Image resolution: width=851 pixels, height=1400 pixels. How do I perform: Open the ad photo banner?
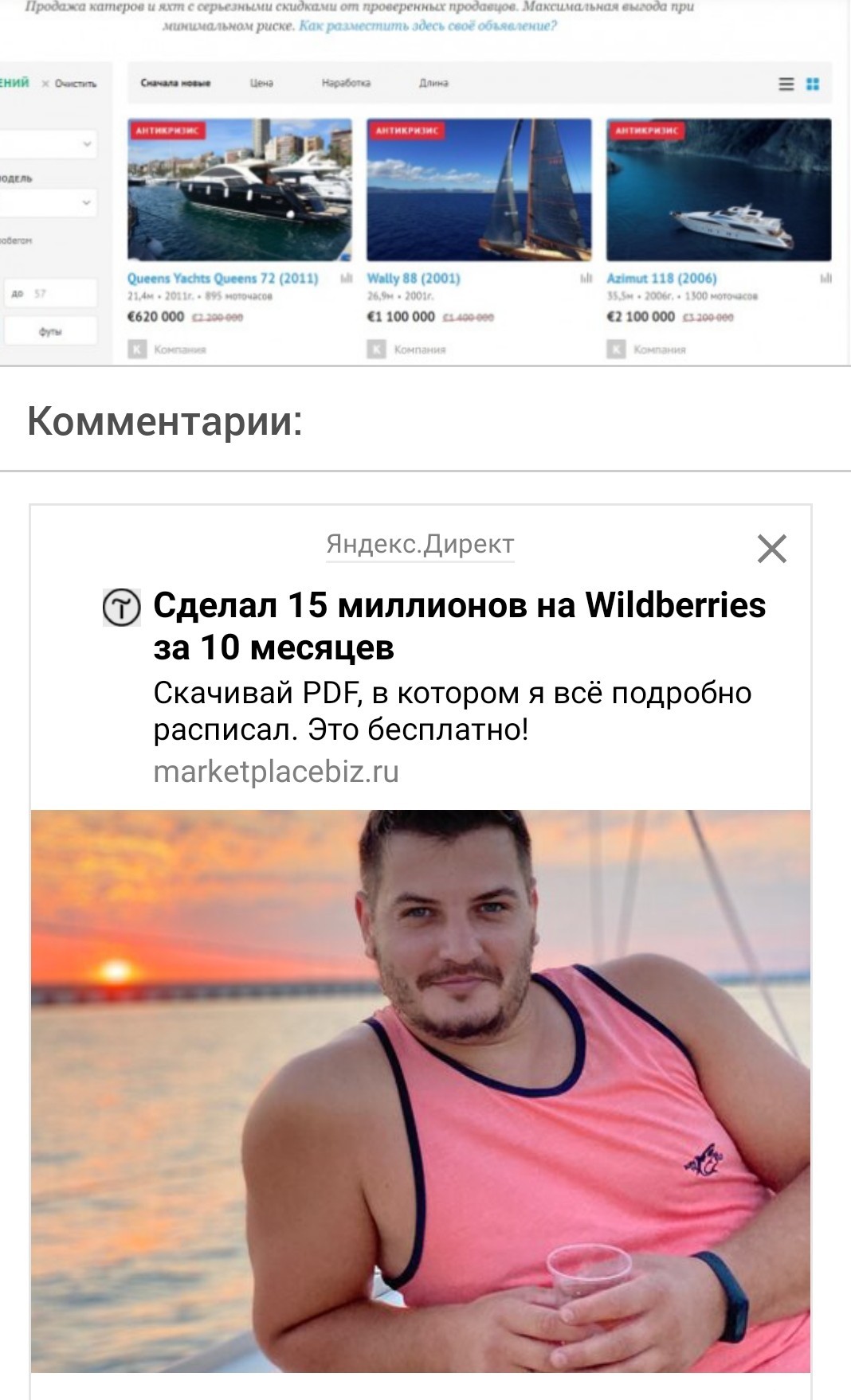421,1091
